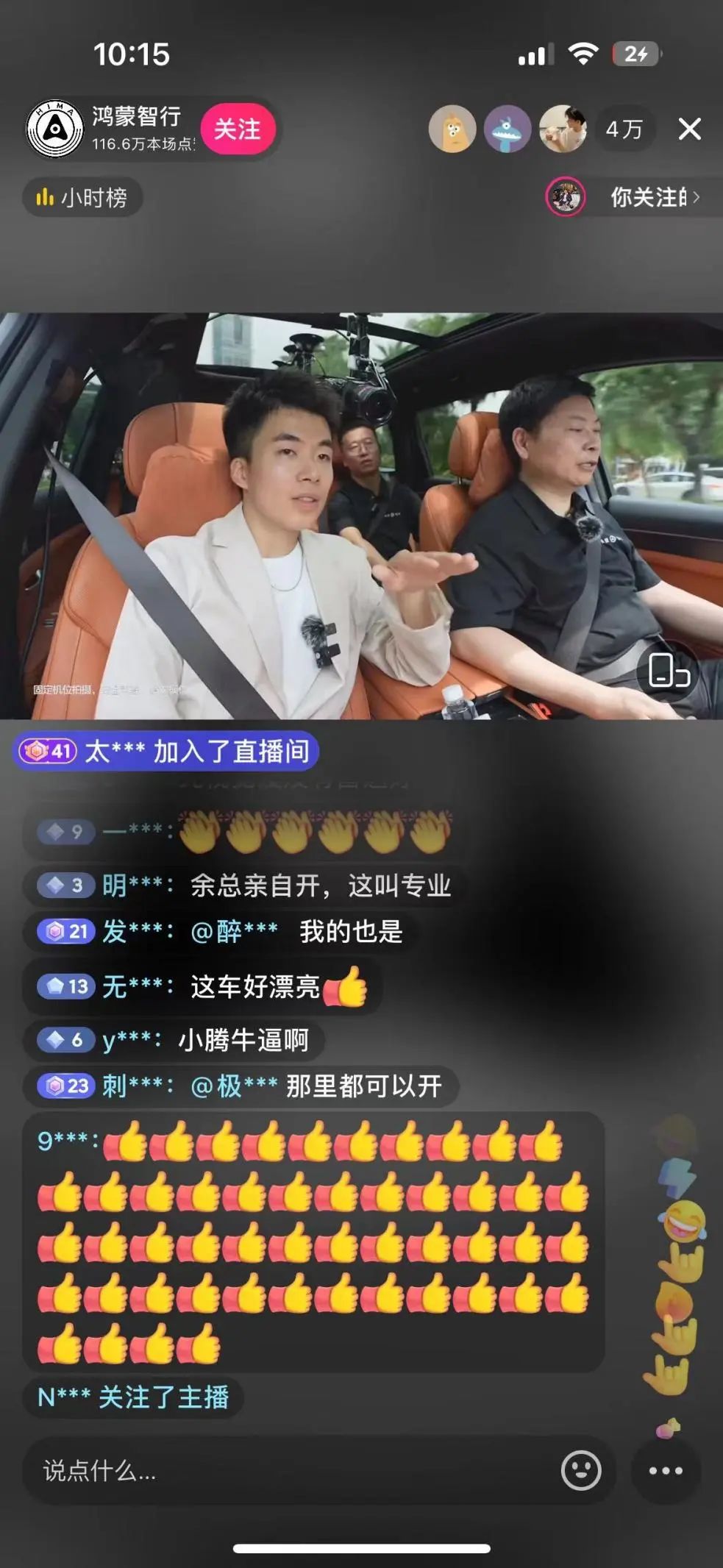Open the 4万 viewer count list
Image resolution: width=723 pixels, height=1568 pixels.
(x=625, y=129)
